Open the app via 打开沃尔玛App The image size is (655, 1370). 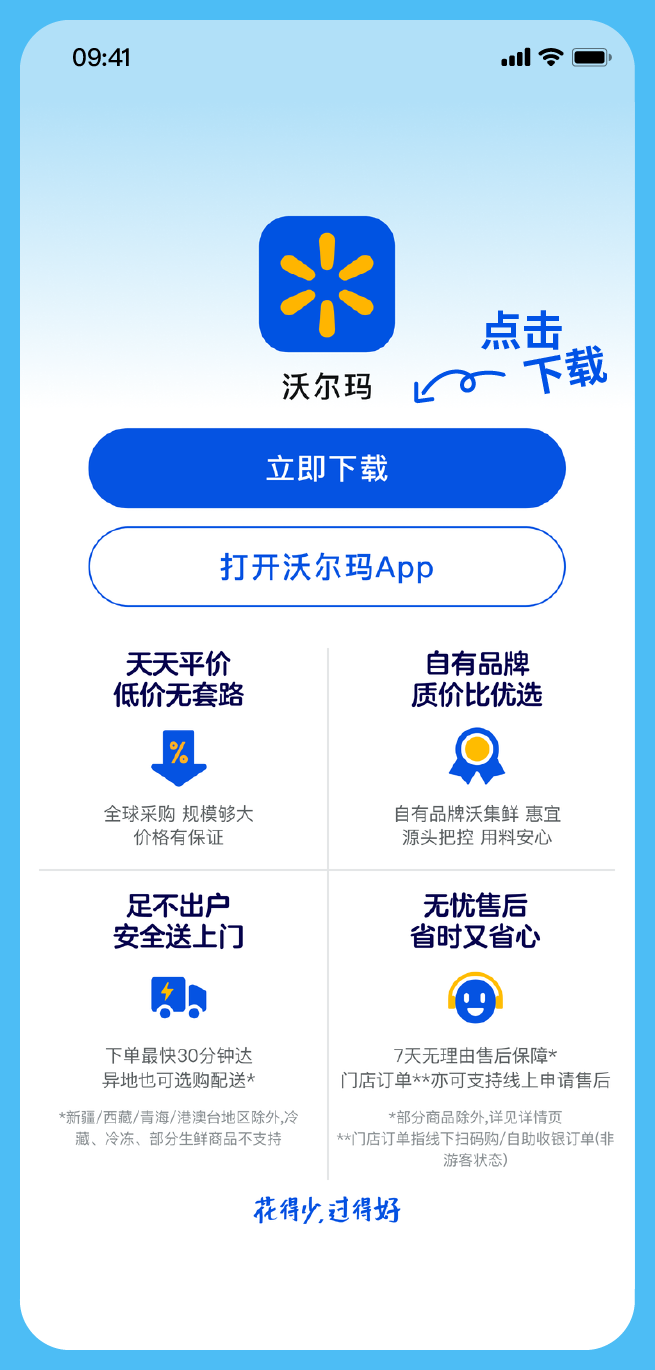327,567
